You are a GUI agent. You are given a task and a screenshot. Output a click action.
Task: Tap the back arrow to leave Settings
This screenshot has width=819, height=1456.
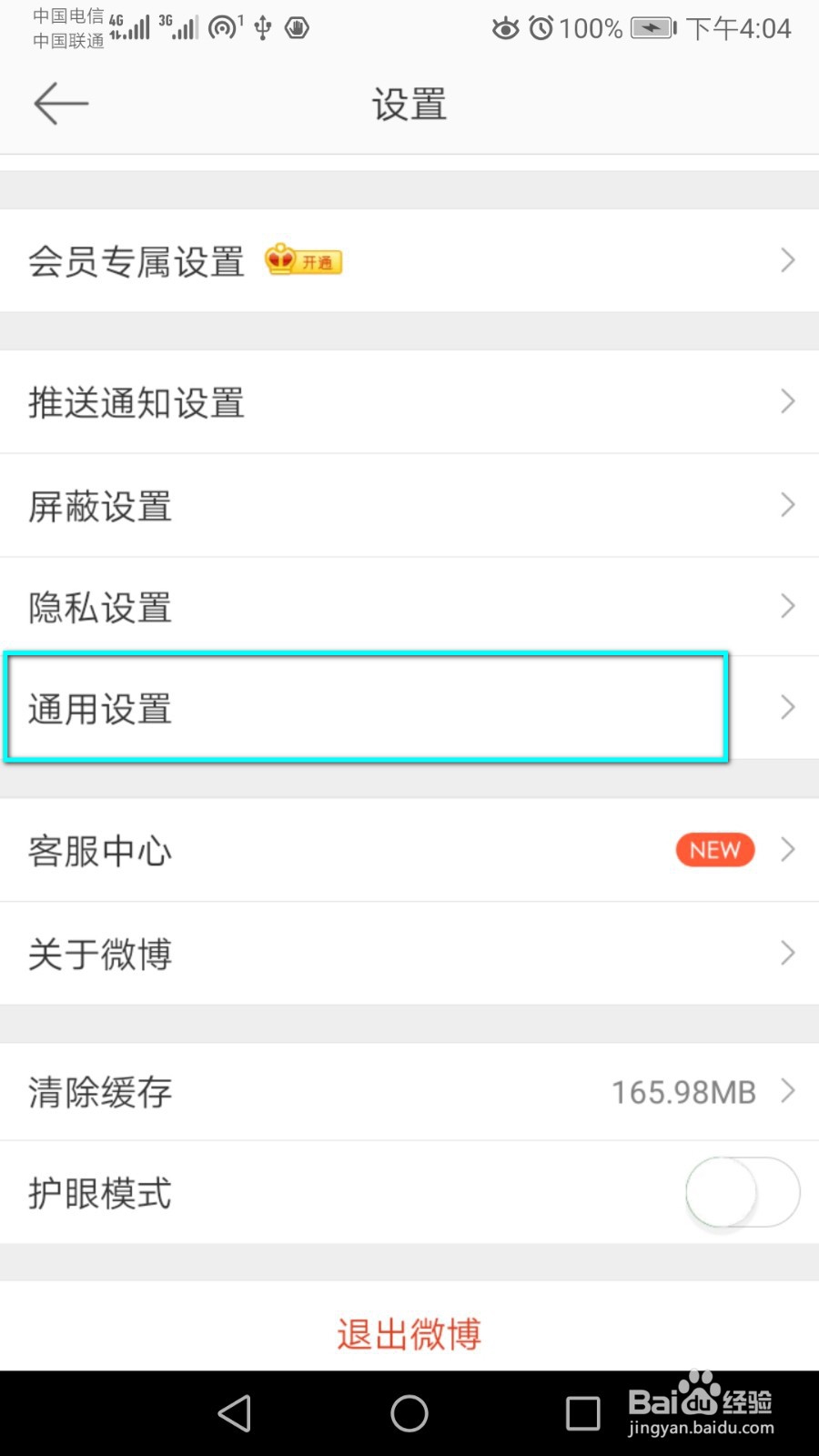[58, 103]
